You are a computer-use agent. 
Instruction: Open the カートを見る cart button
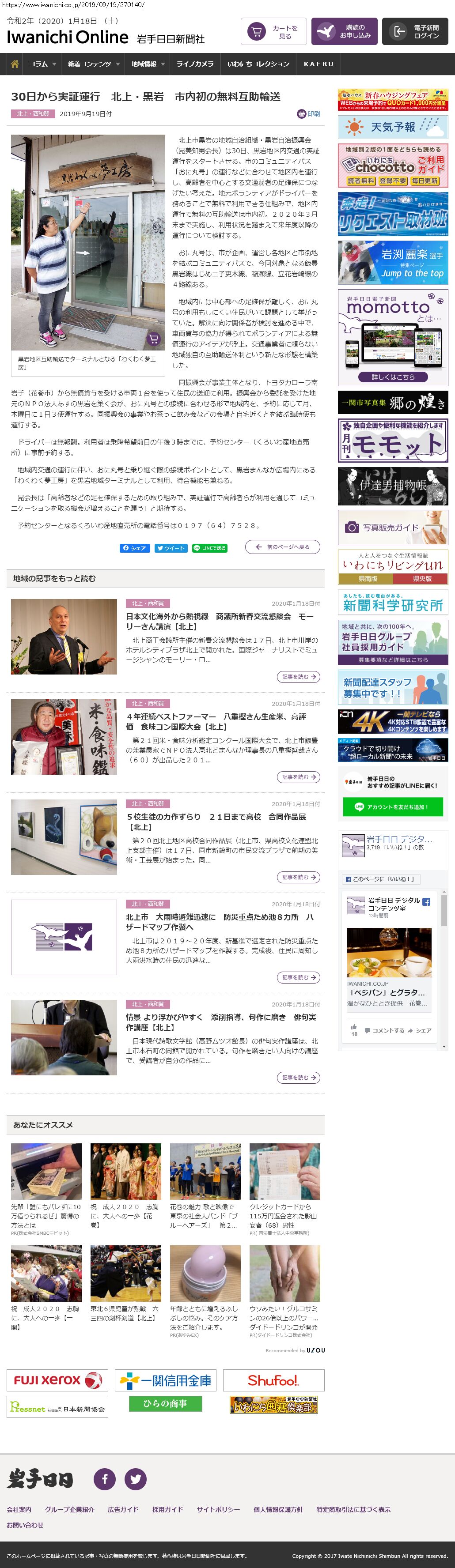pos(273,32)
